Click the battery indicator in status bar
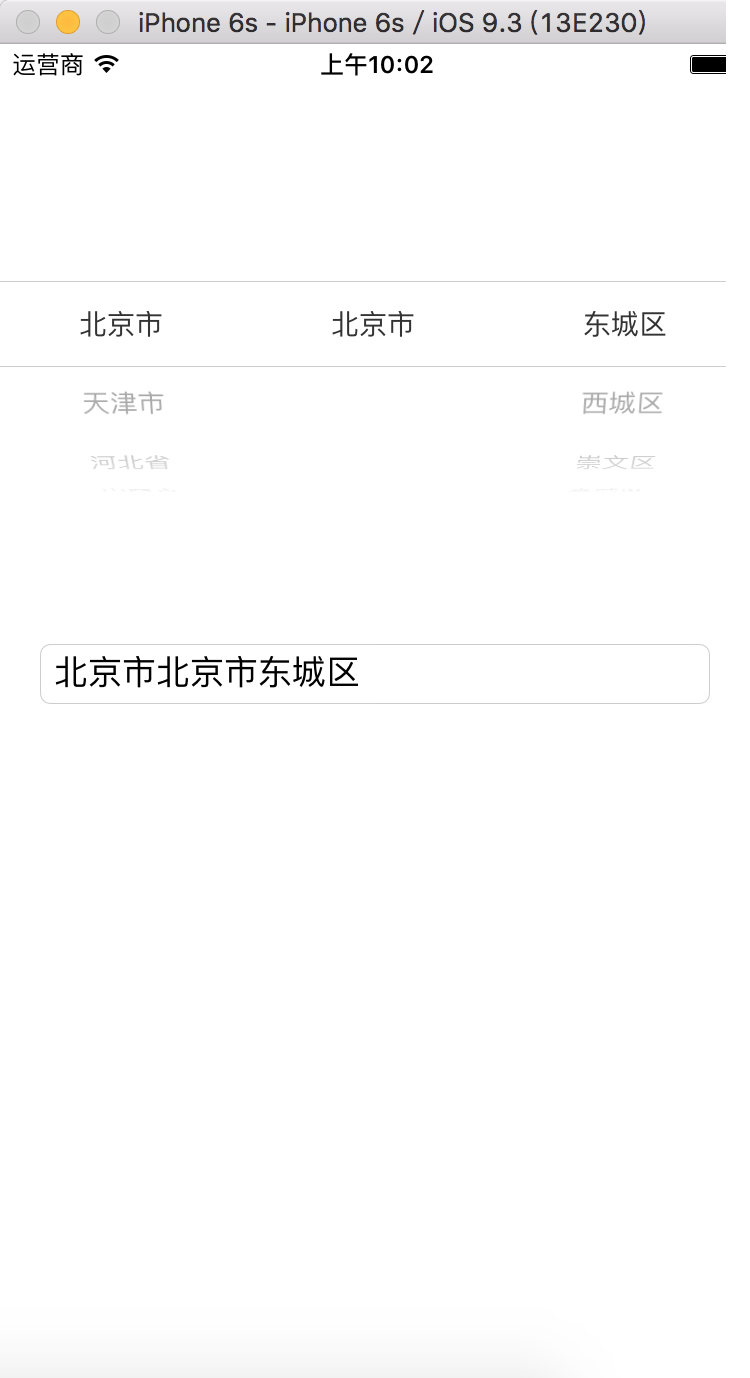This screenshot has height=1378, width=750. [x=710, y=63]
